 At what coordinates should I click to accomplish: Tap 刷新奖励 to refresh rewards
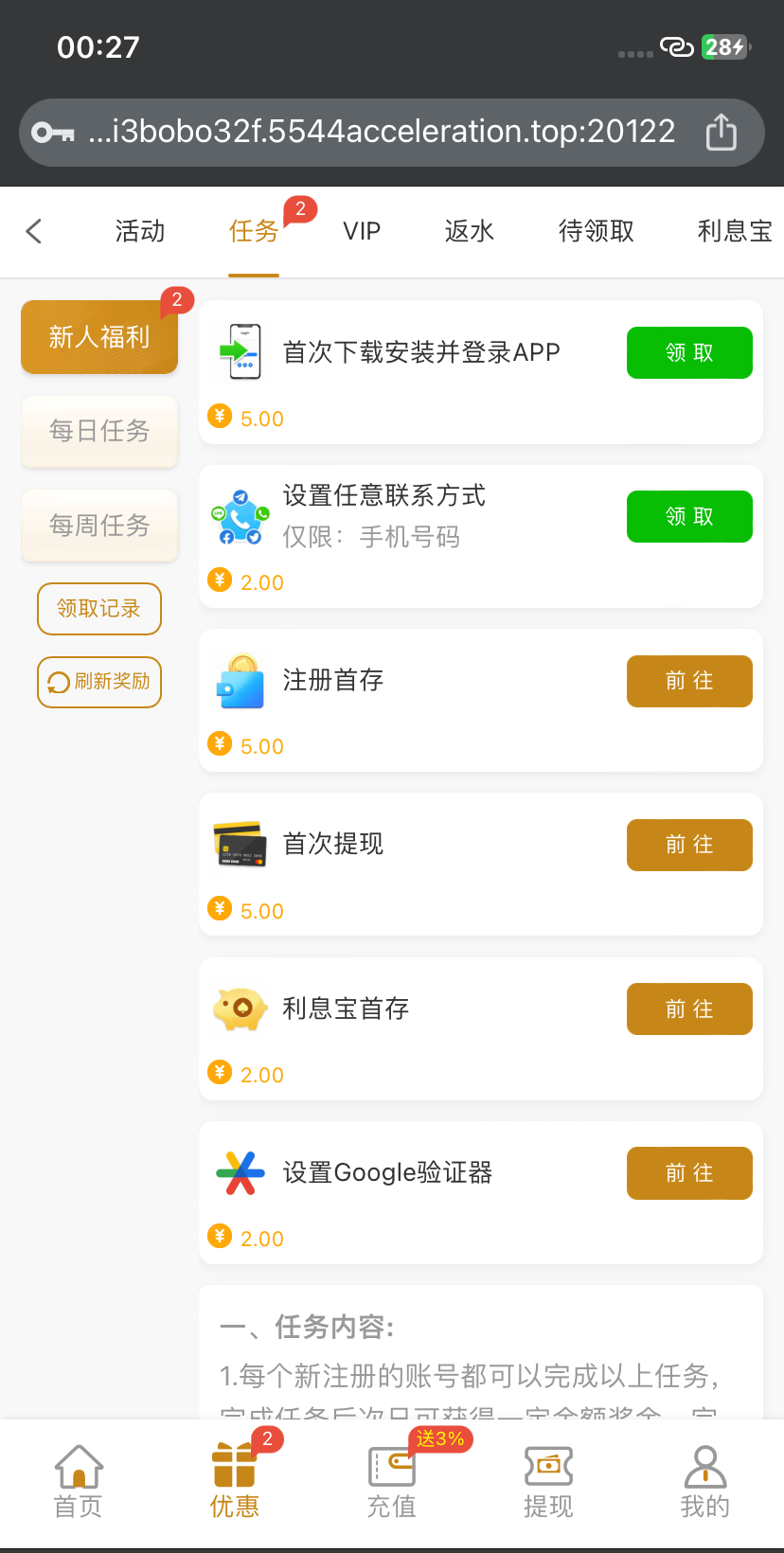(x=99, y=682)
